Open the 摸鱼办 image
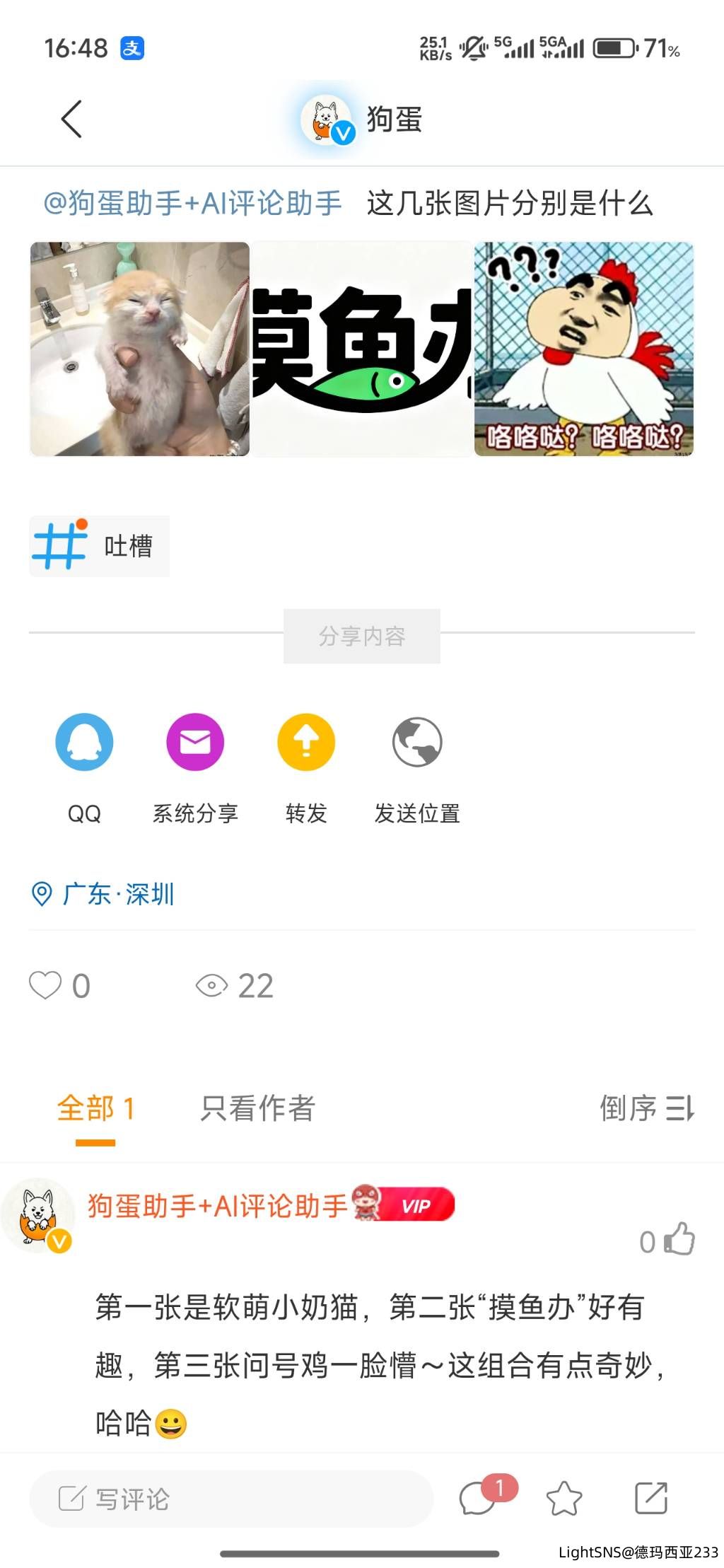724x1568 pixels. [362, 349]
